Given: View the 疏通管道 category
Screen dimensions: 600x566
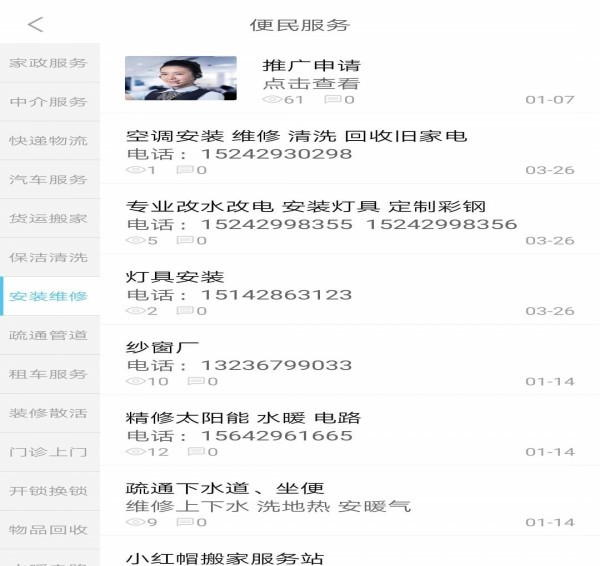Looking at the screenshot, I should tap(49, 336).
